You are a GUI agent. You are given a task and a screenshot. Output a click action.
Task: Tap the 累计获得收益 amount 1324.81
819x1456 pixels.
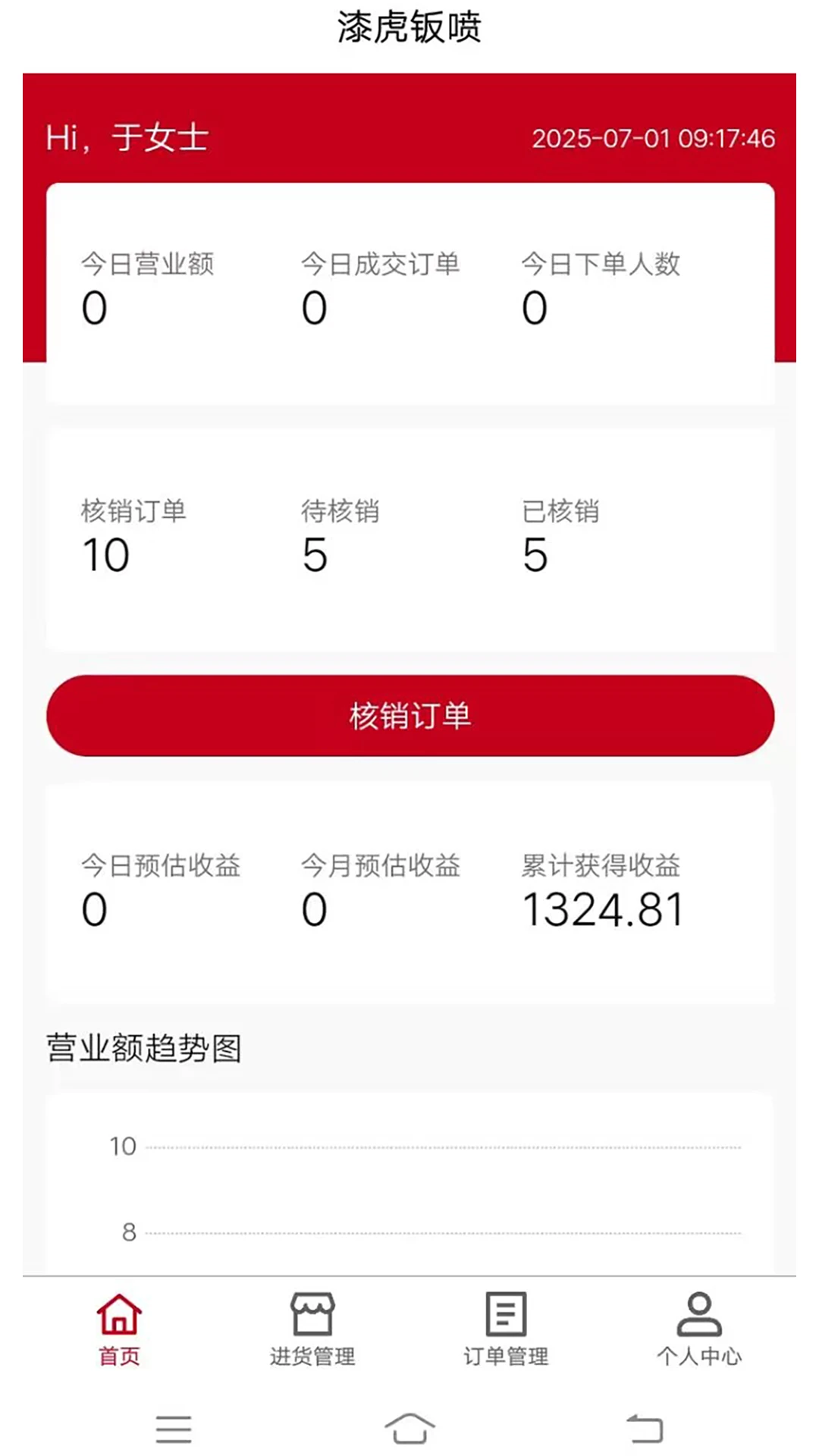[x=603, y=912]
